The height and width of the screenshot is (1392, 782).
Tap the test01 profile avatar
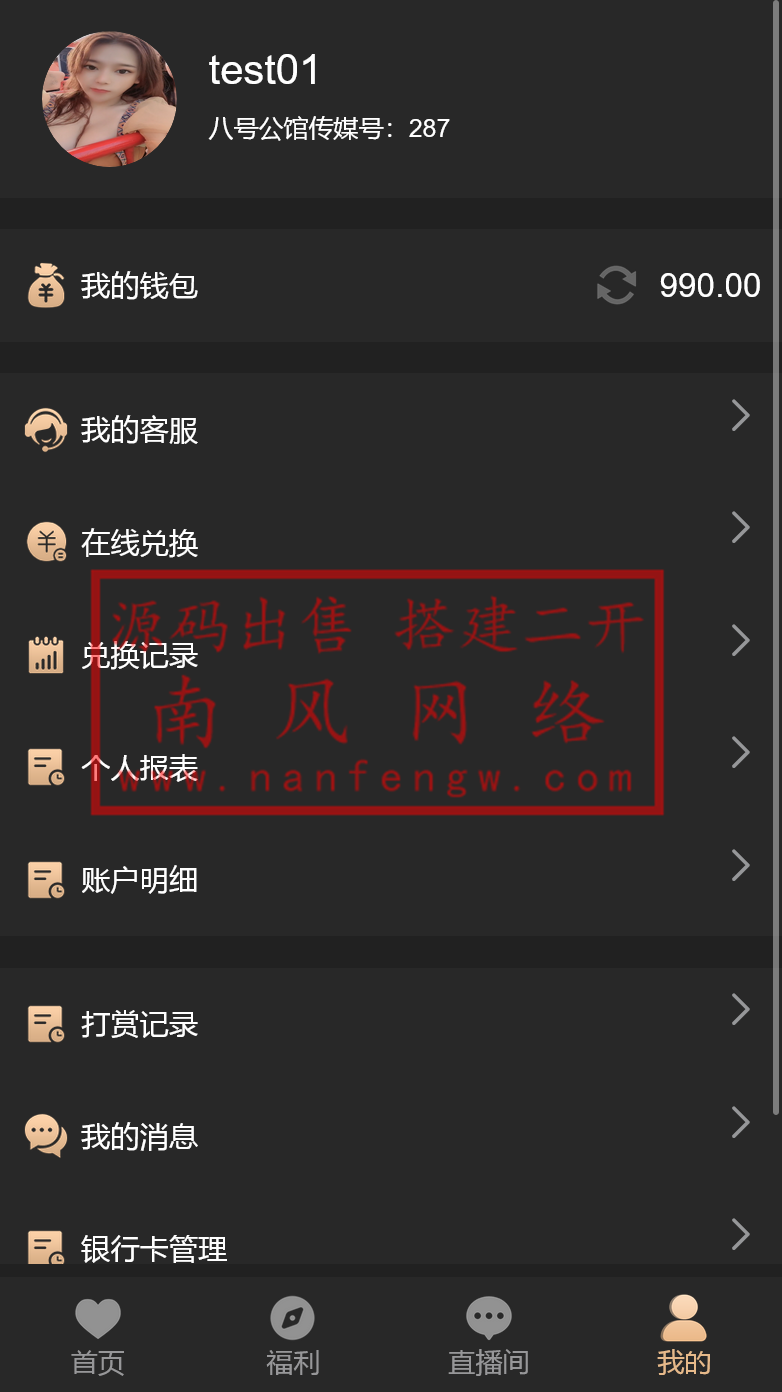[x=110, y=99]
